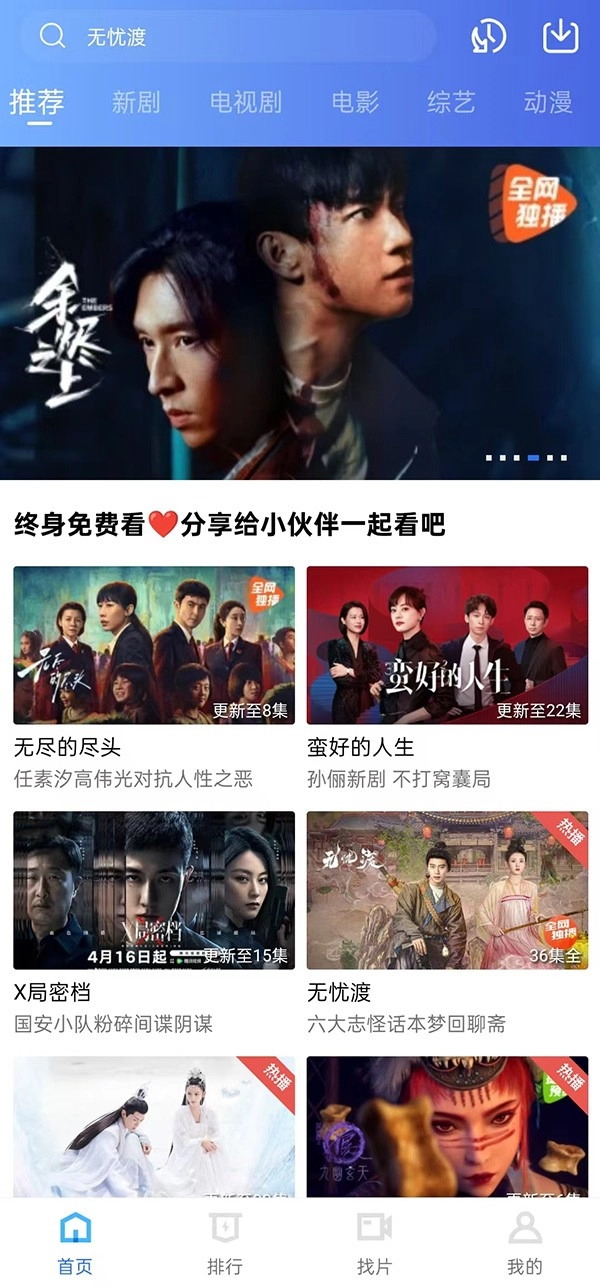The height and width of the screenshot is (1288, 600).
Task: Open the 无忧渡 show card
Action: pos(447,889)
